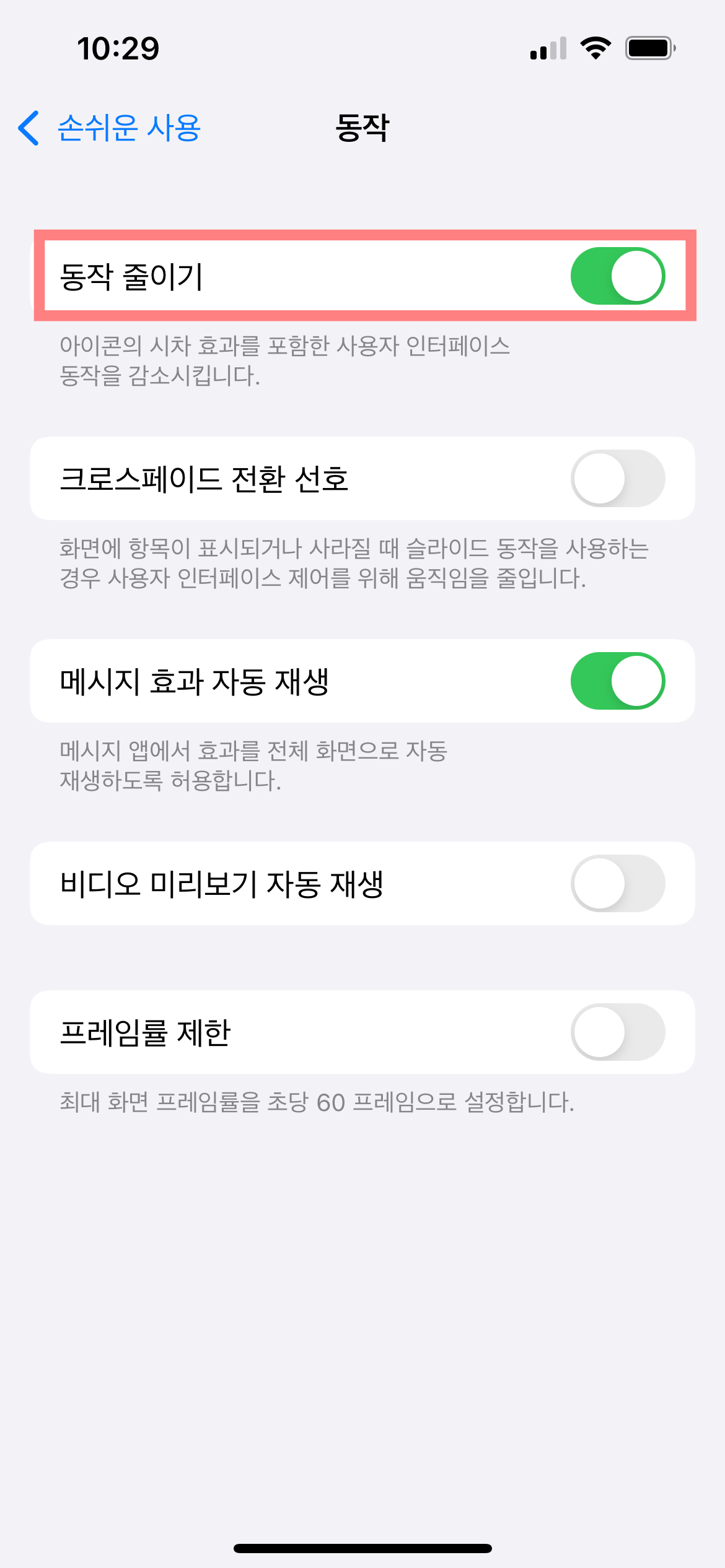Tap the cellular signal bars icon
The width and height of the screenshot is (725, 1568).
(548, 49)
